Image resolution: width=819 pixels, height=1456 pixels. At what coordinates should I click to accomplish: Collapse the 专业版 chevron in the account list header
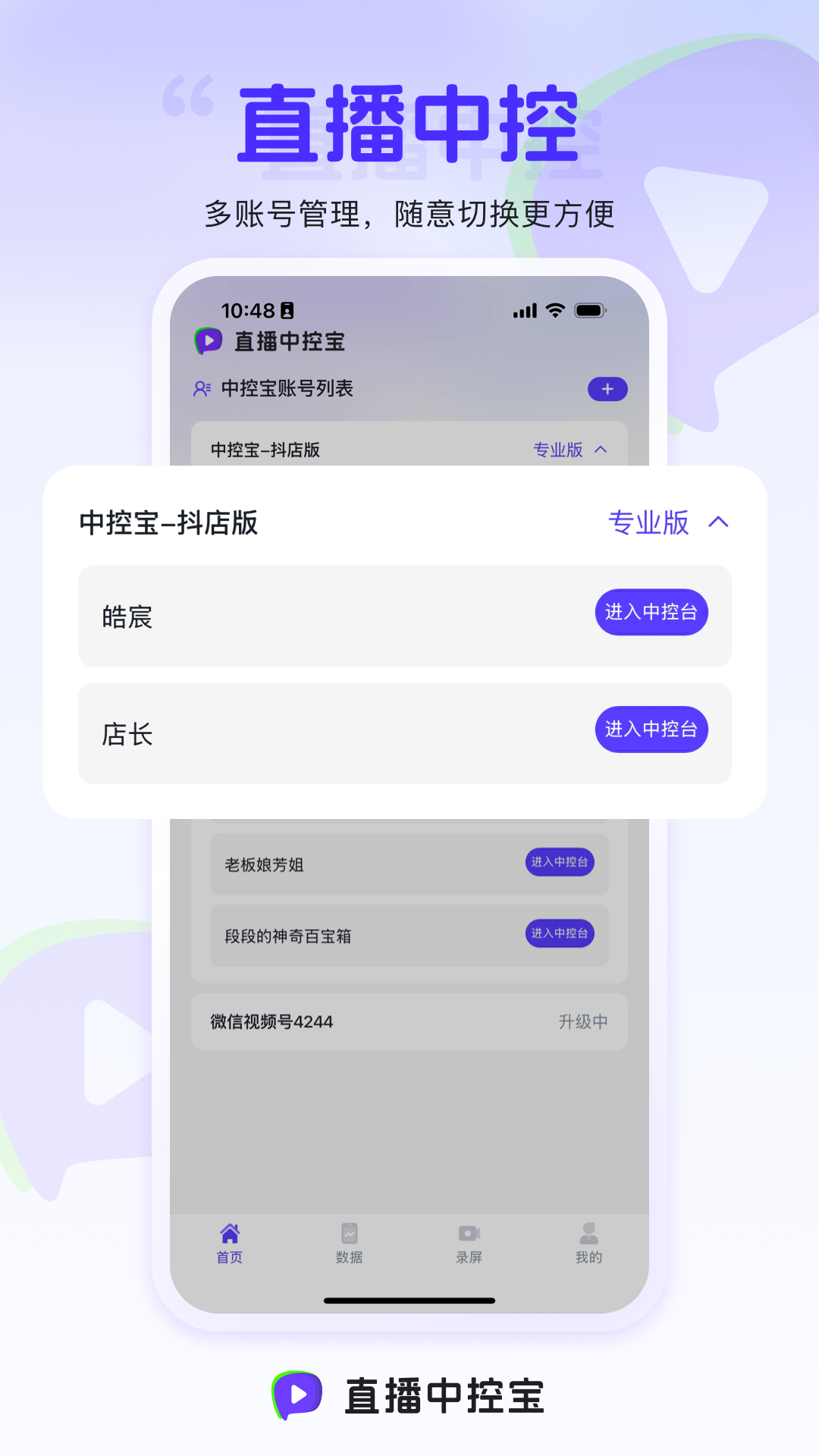[603, 449]
